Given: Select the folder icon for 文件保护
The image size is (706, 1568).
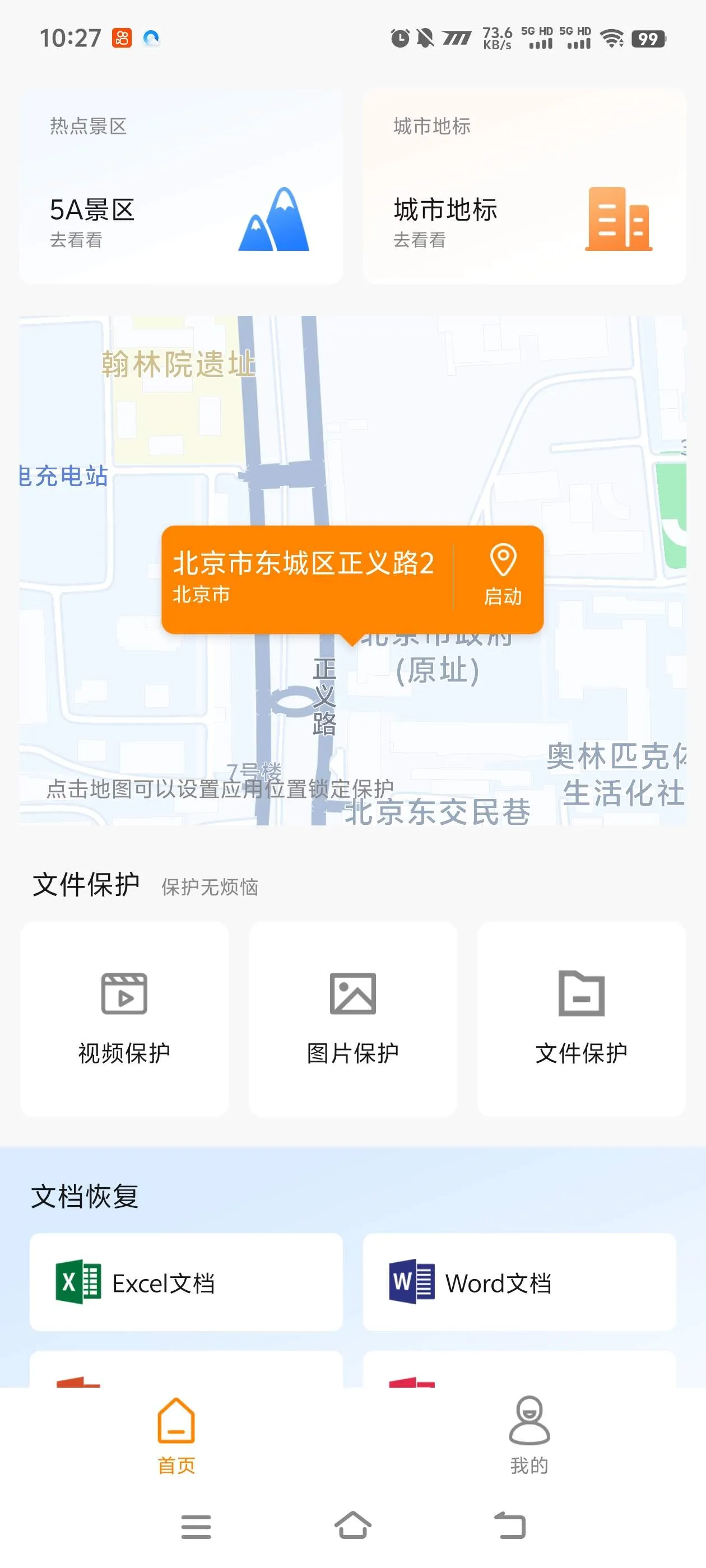Looking at the screenshot, I should click(x=581, y=994).
